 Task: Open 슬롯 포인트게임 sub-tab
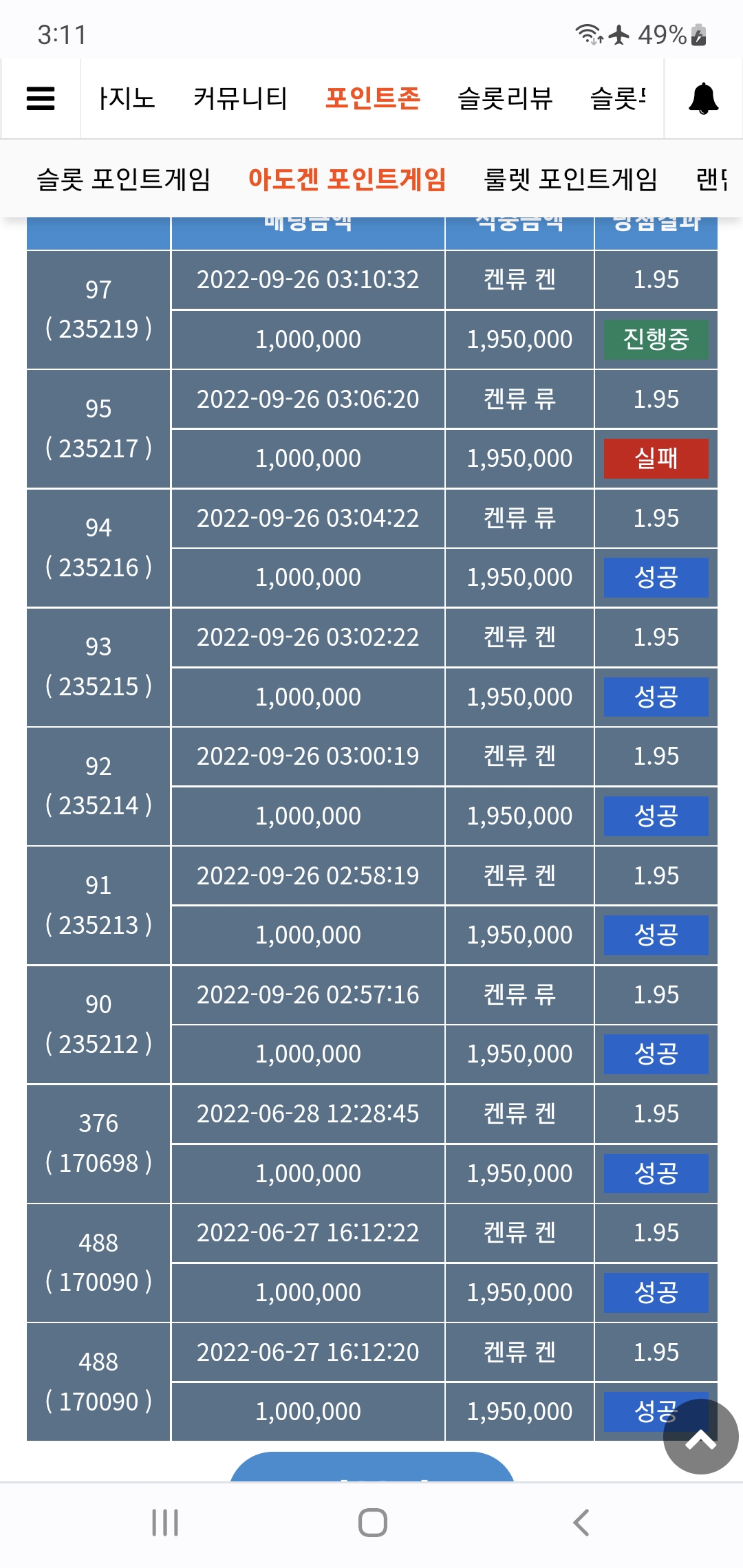tap(124, 179)
